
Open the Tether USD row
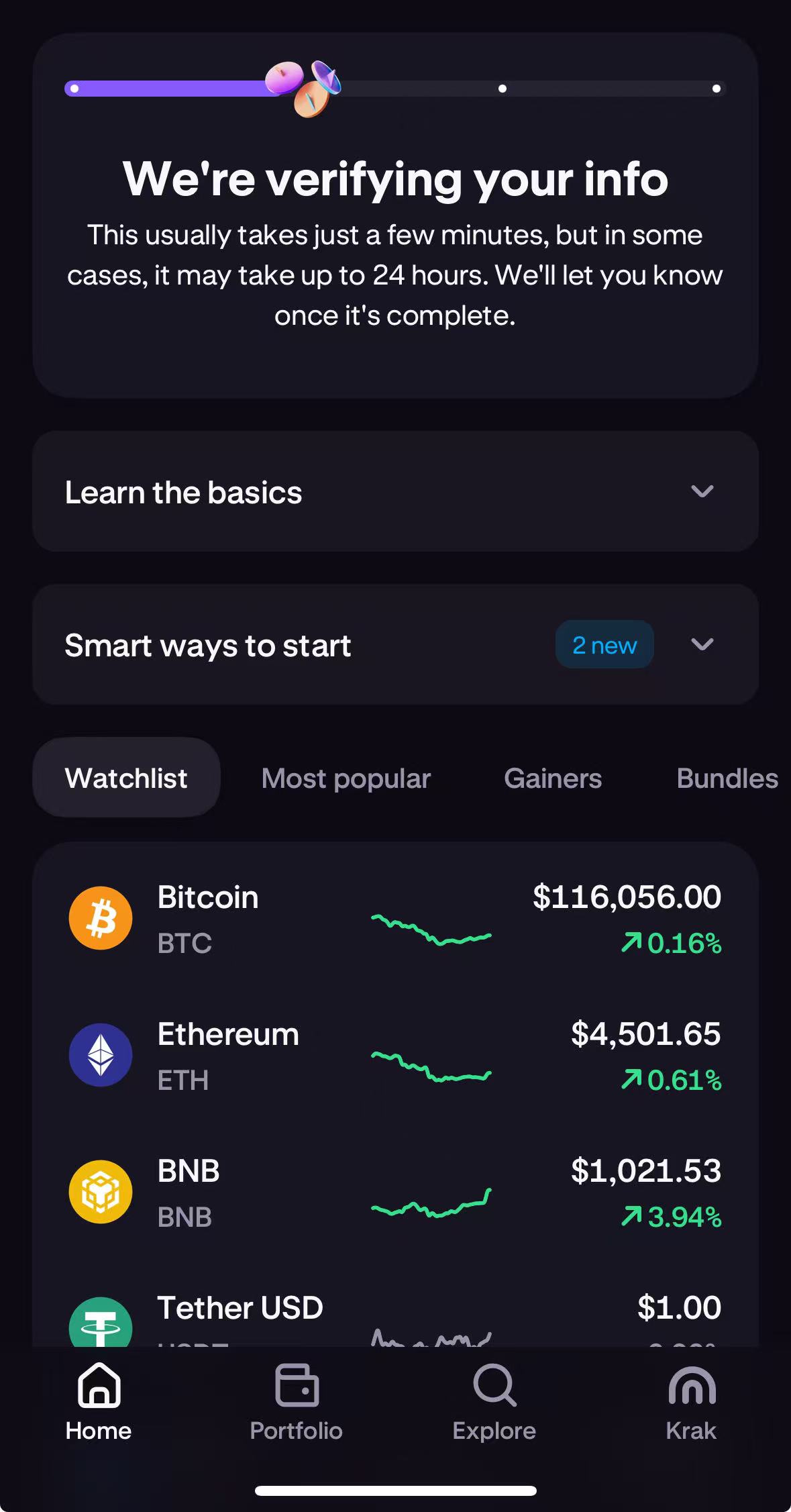tap(395, 1317)
